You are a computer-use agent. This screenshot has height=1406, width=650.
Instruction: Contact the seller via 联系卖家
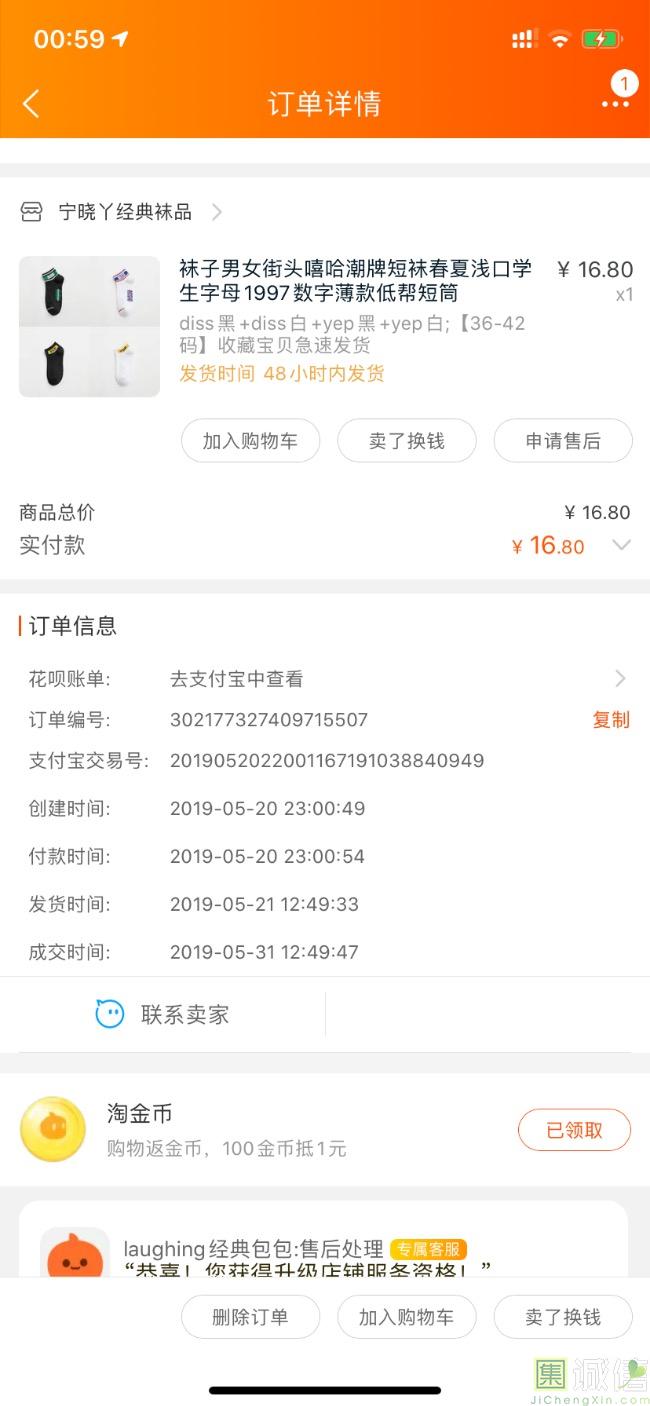coord(163,1014)
